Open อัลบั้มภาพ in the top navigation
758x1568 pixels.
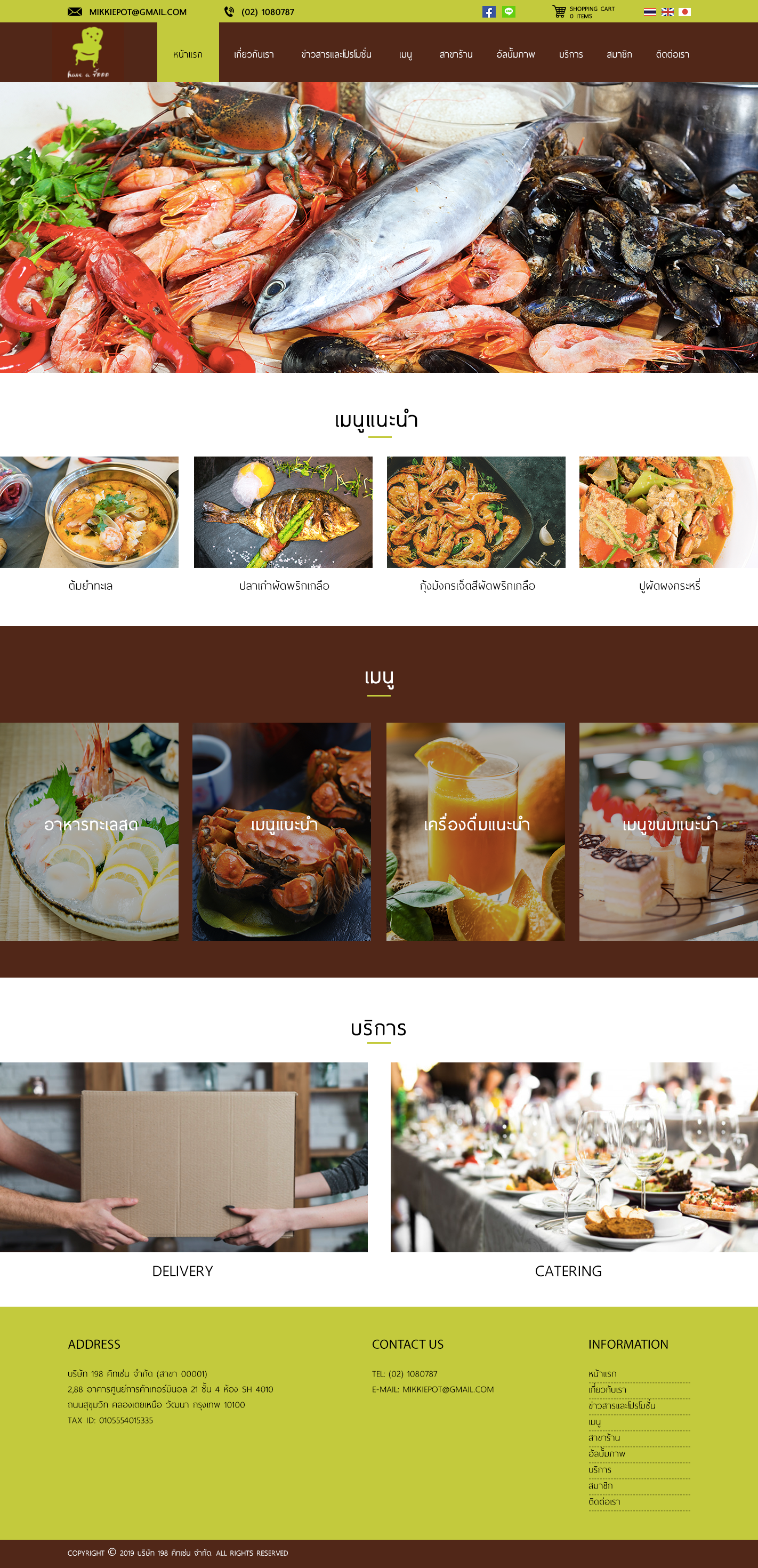515,55
